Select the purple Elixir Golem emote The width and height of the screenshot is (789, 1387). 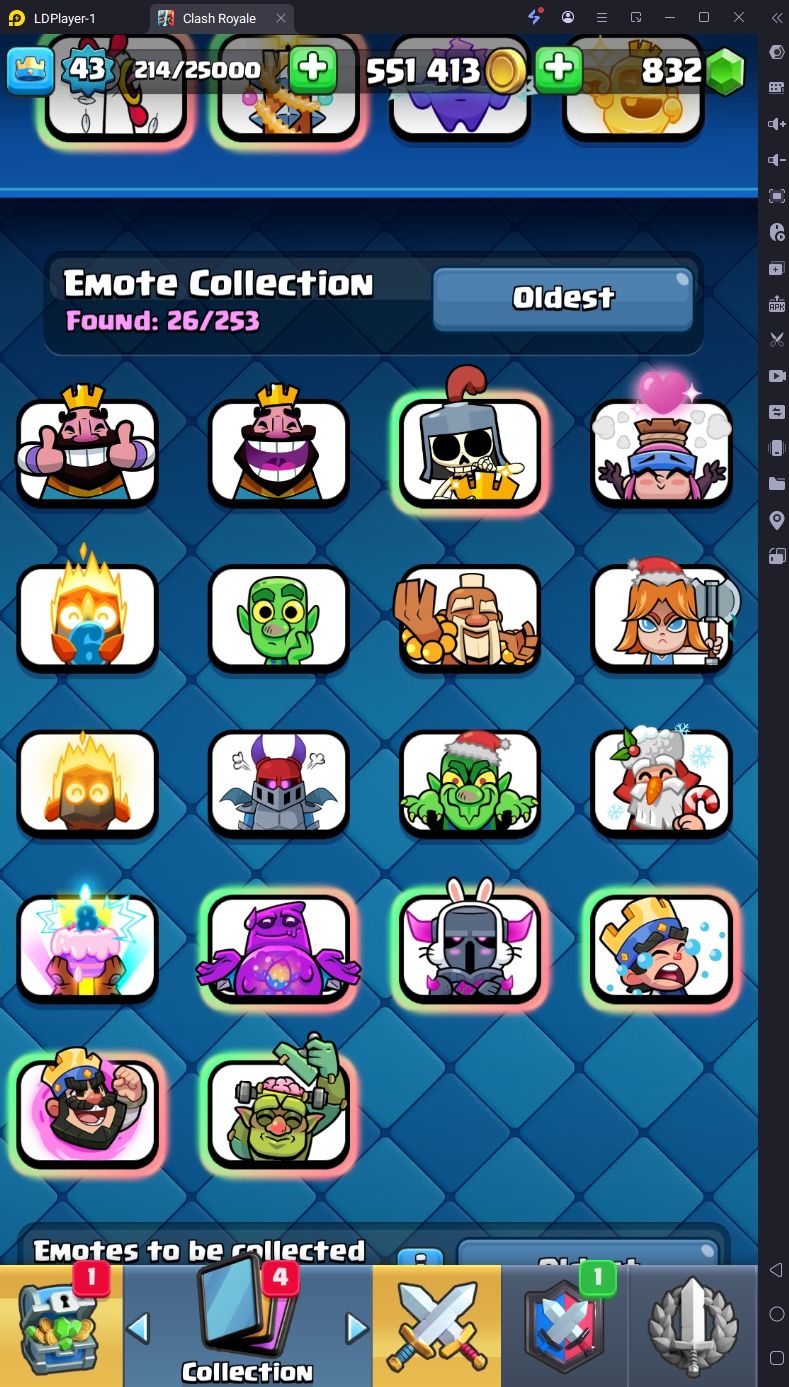278,948
